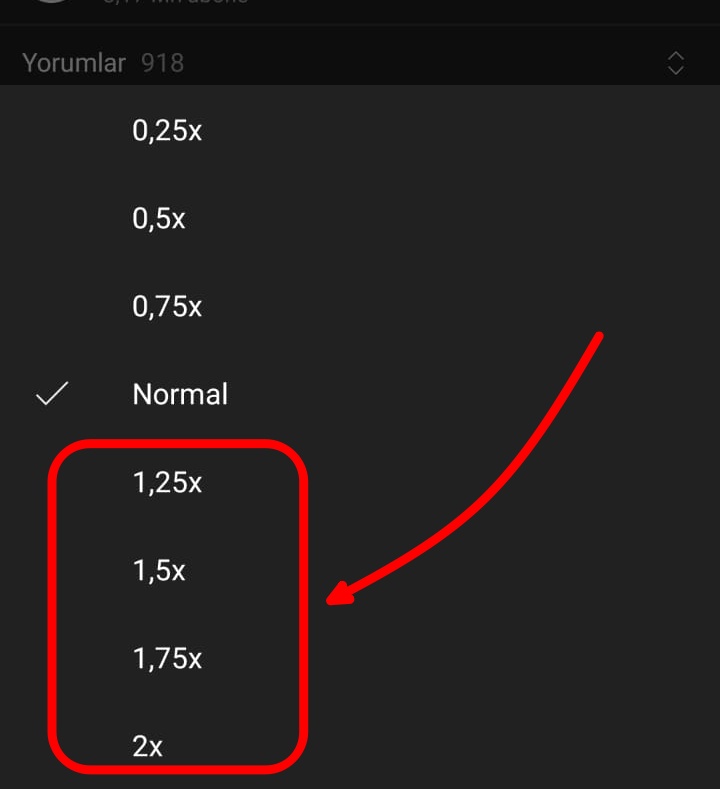The image size is (720, 789).
Task: Pick the Normal speed option
Action: pos(180,394)
